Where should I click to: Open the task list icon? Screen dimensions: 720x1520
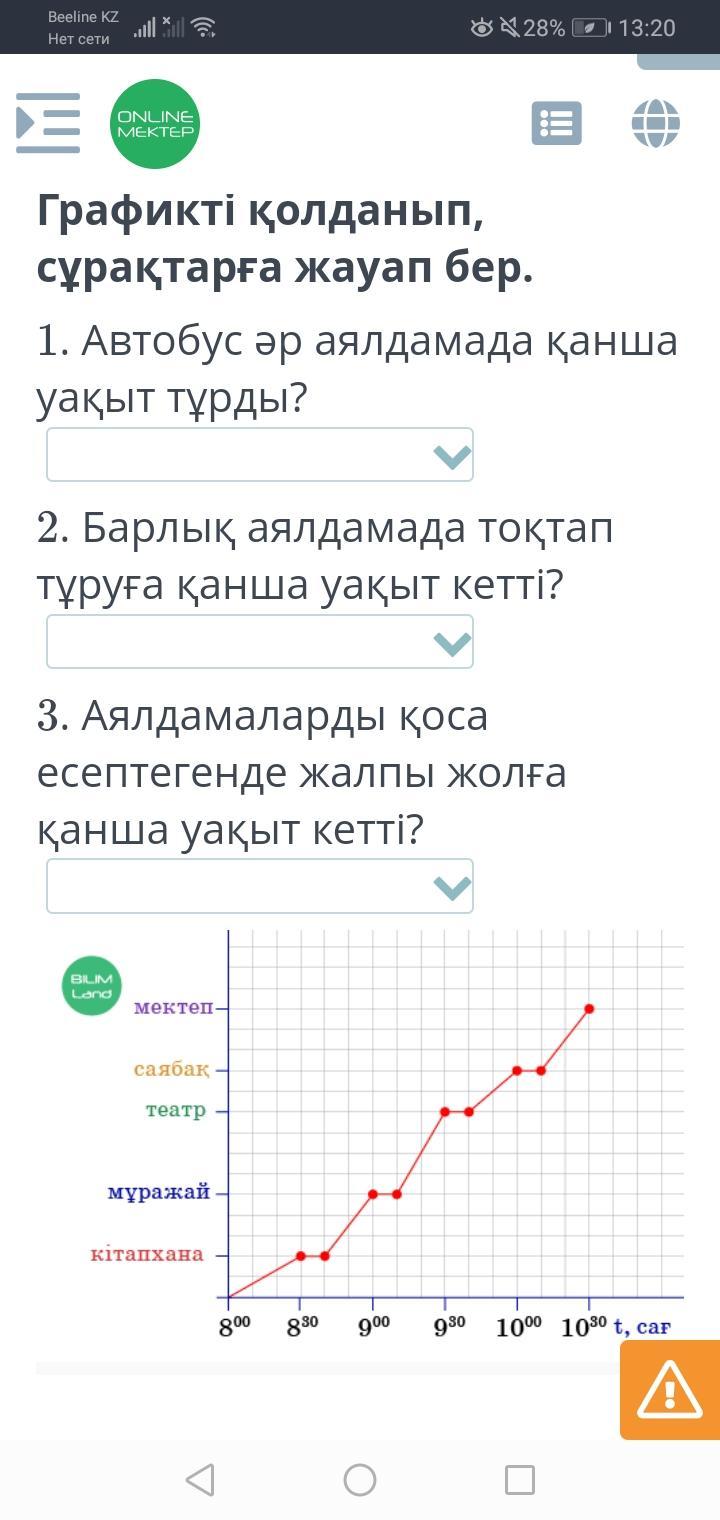tap(557, 124)
